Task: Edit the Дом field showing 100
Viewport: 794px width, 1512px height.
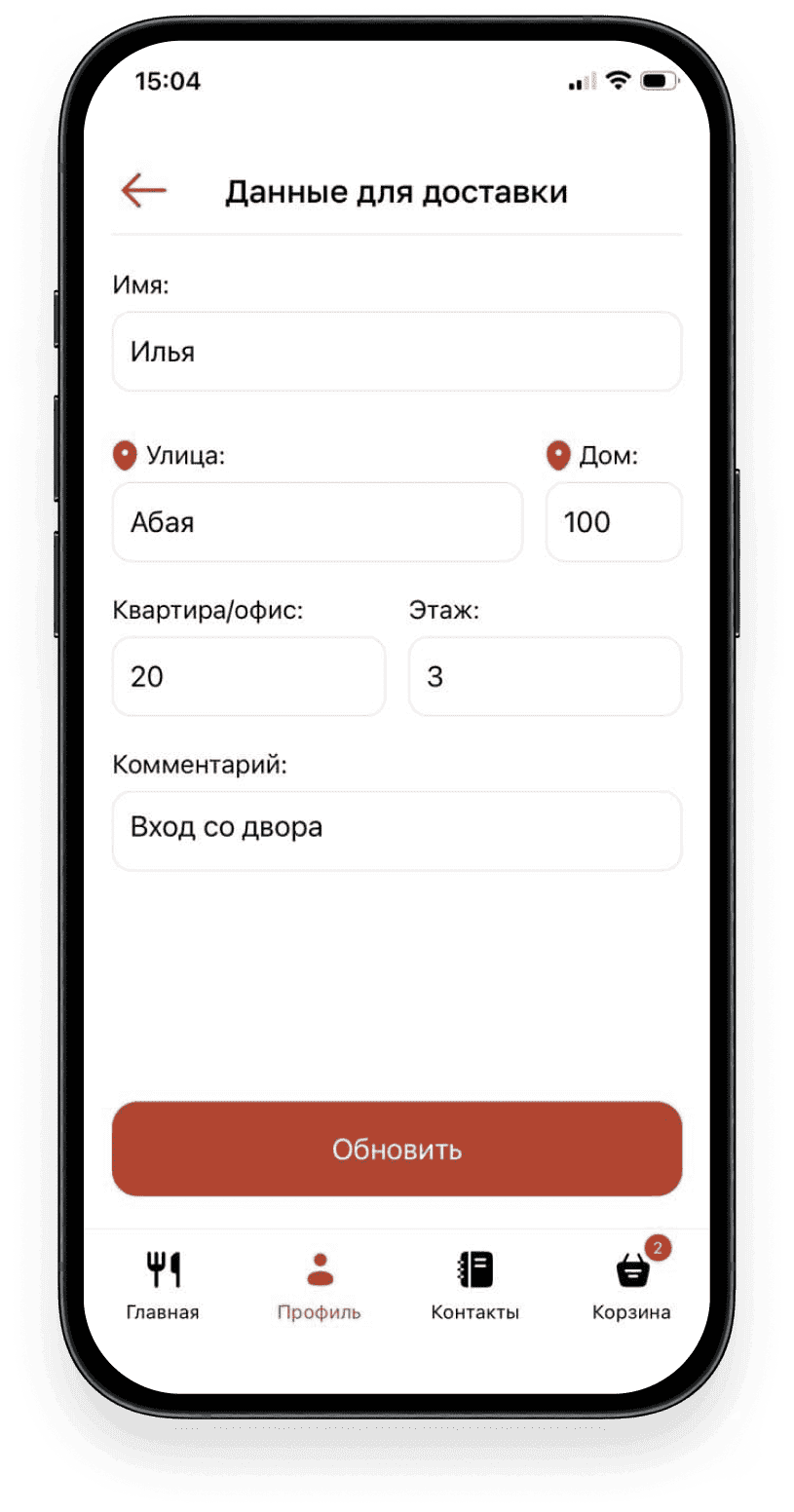Action: (x=613, y=522)
